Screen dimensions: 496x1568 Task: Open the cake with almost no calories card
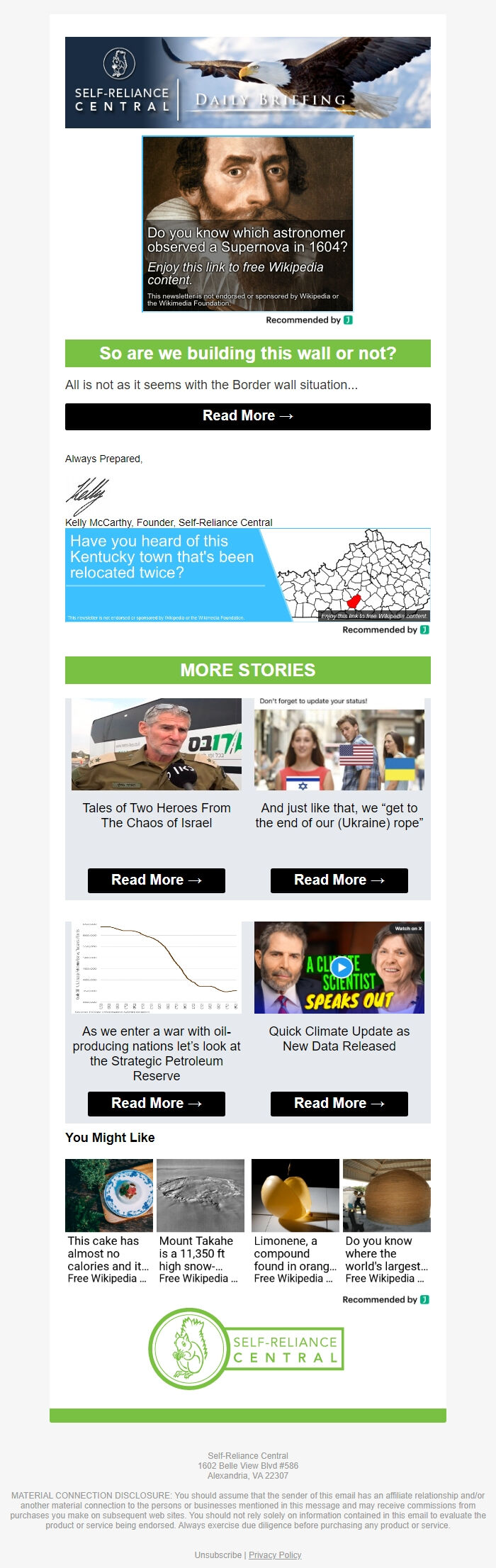tap(108, 1222)
